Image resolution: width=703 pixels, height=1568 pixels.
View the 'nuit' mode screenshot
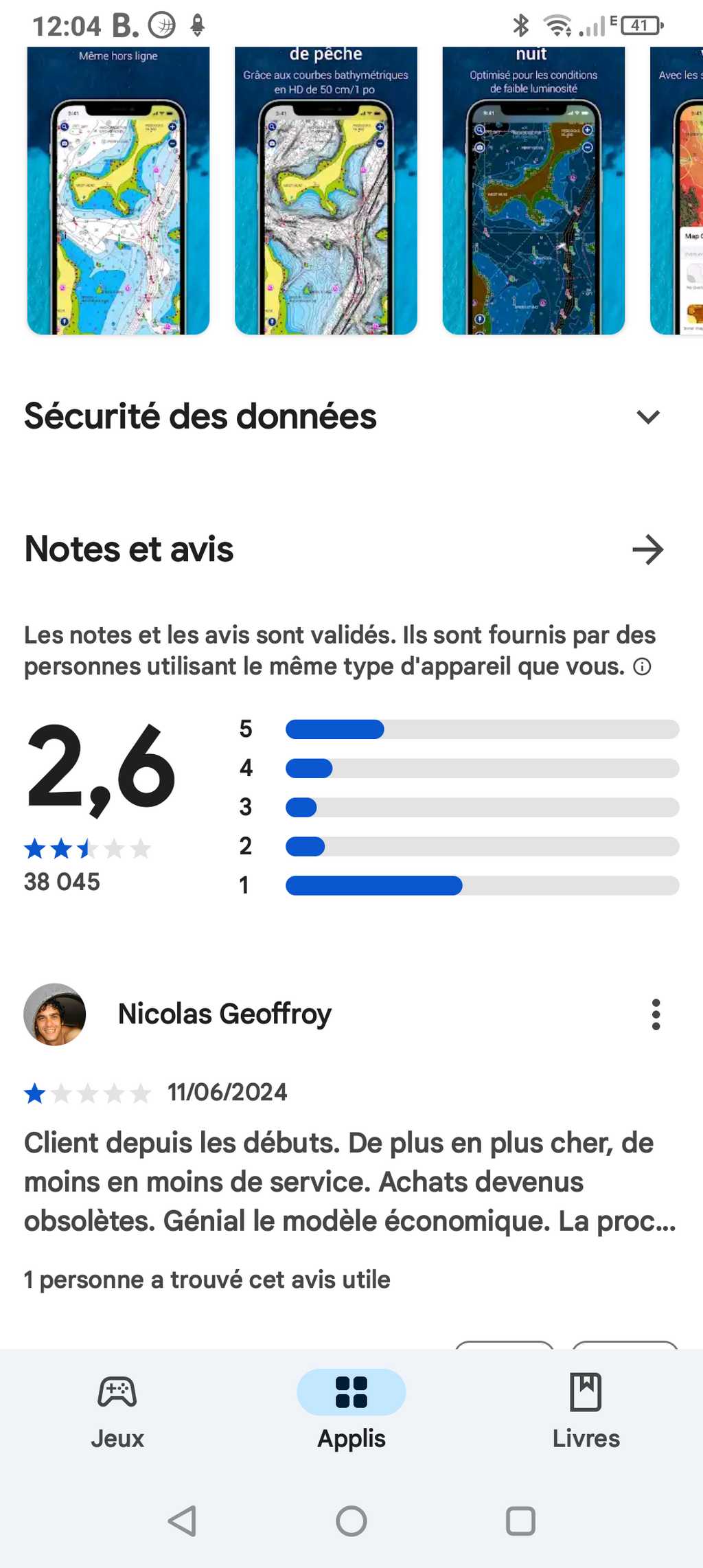pos(533,191)
